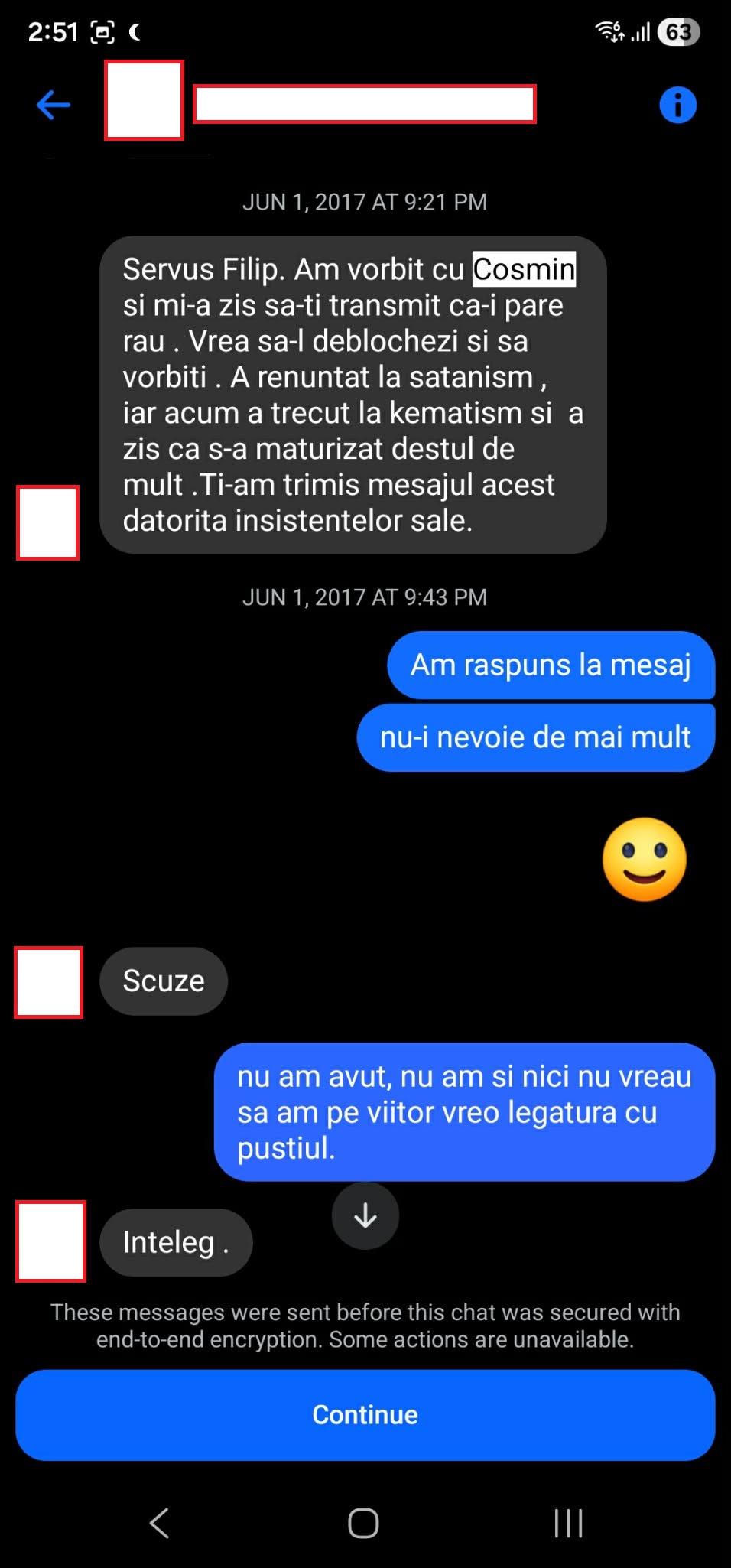
Task: Open the contact name in the header
Action: point(364,104)
